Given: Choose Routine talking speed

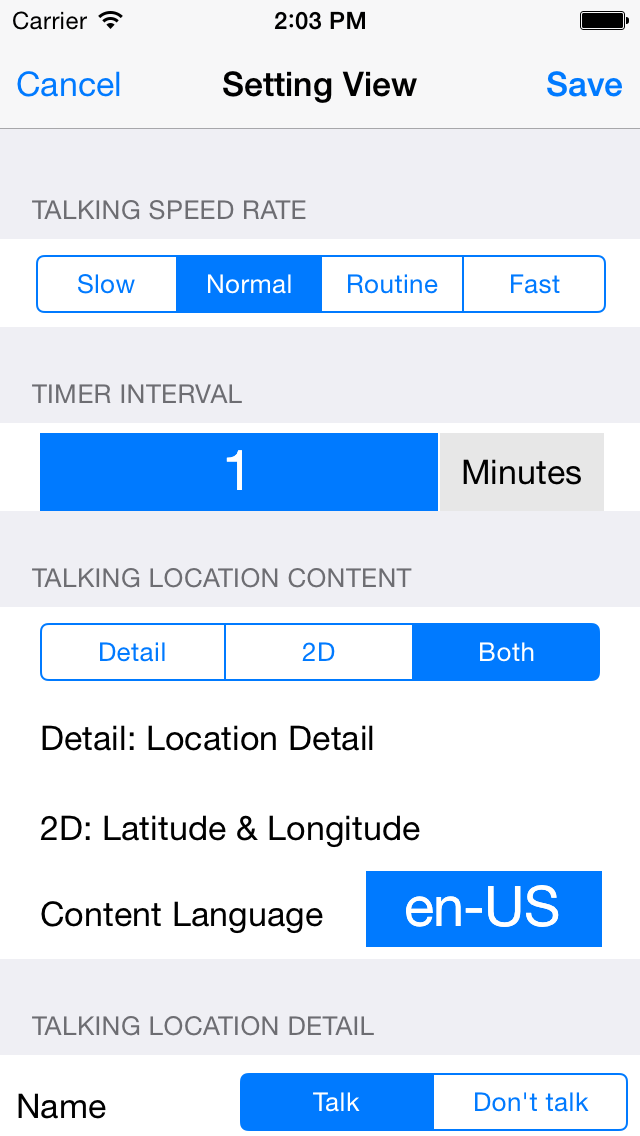Looking at the screenshot, I should [391, 284].
